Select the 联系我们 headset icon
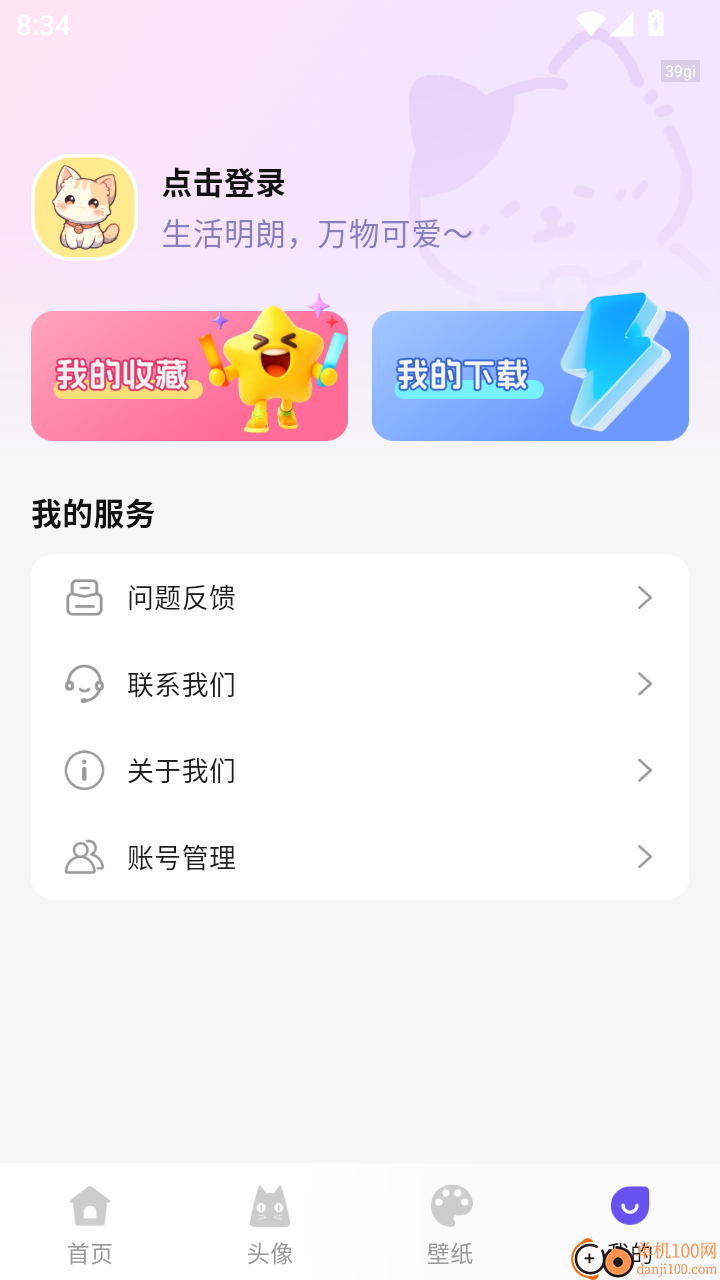720x1280 pixels. coord(85,684)
